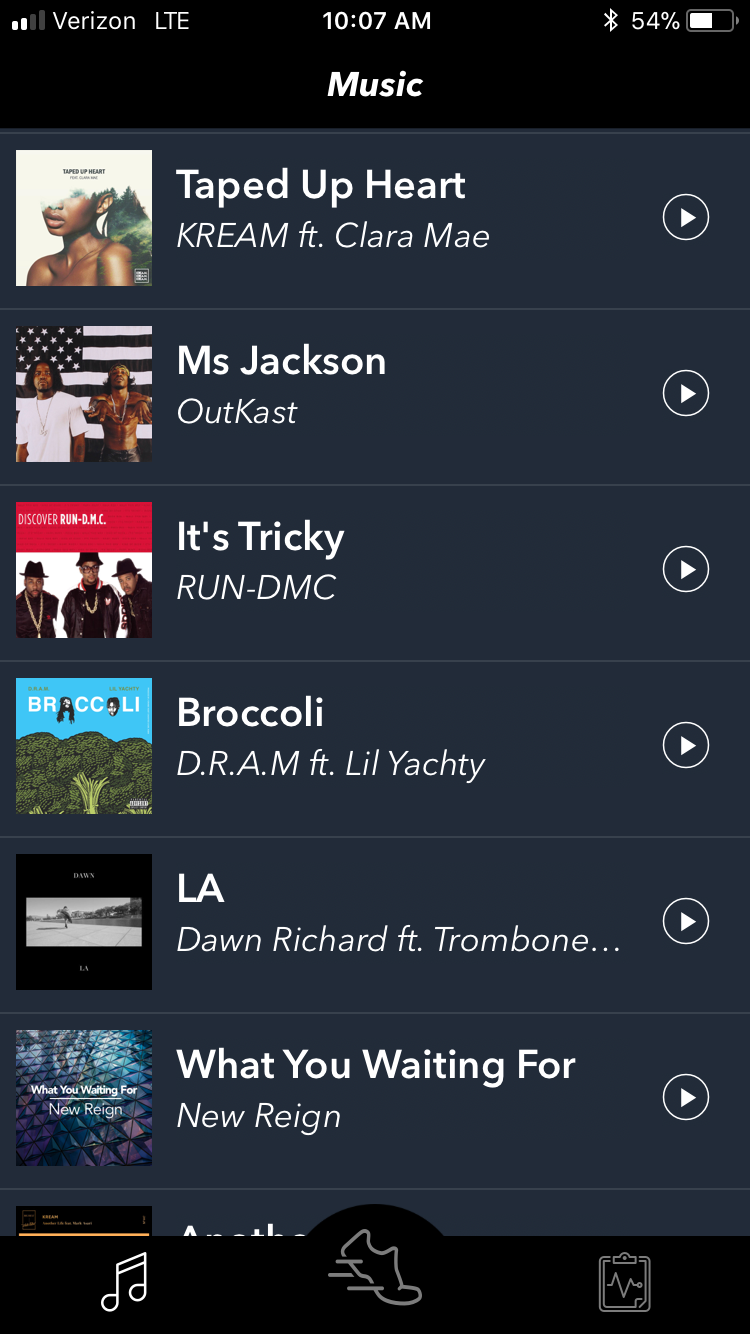Open the Broccoli album artwork
This screenshot has width=750, height=1334.
pyautogui.click(x=84, y=746)
